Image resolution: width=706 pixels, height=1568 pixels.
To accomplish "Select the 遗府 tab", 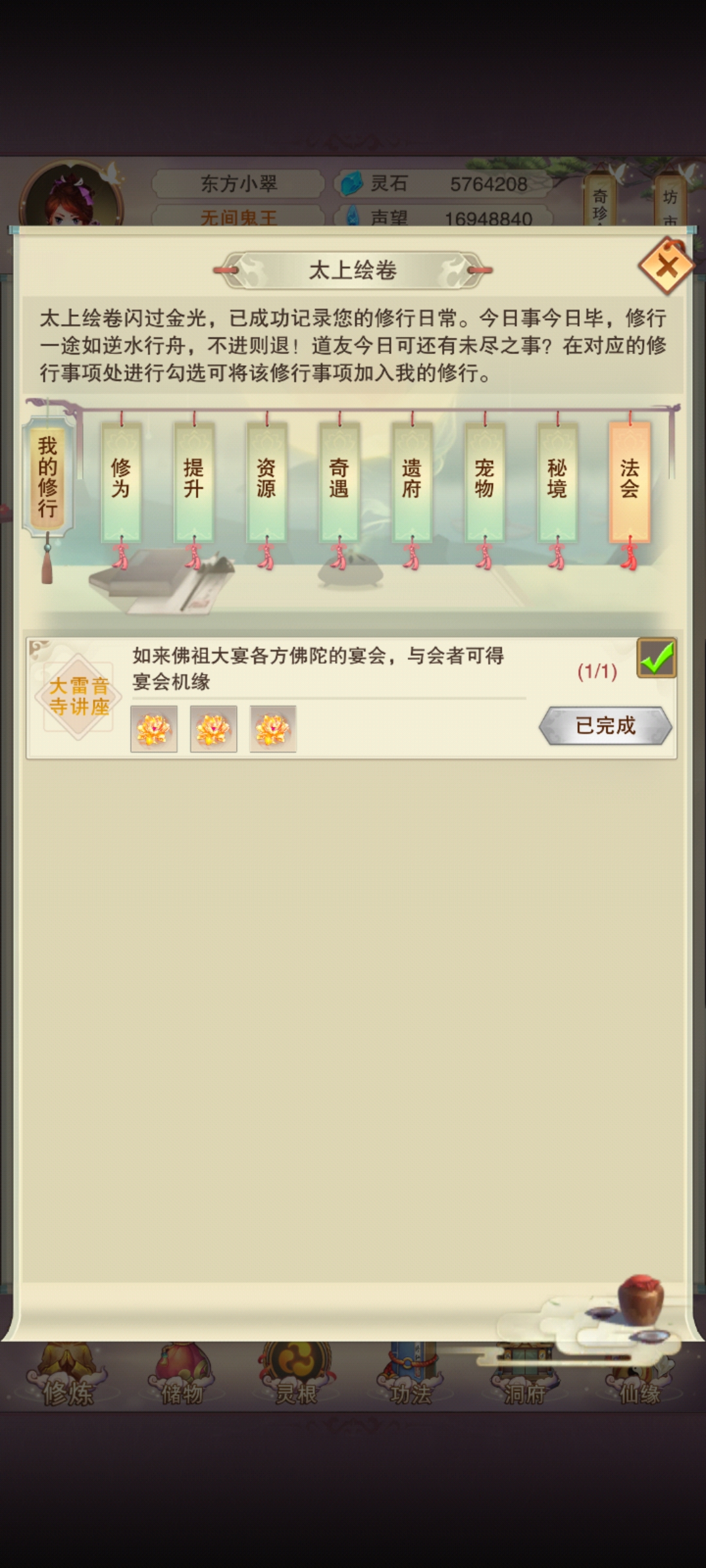I will click(x=411, y=481).
